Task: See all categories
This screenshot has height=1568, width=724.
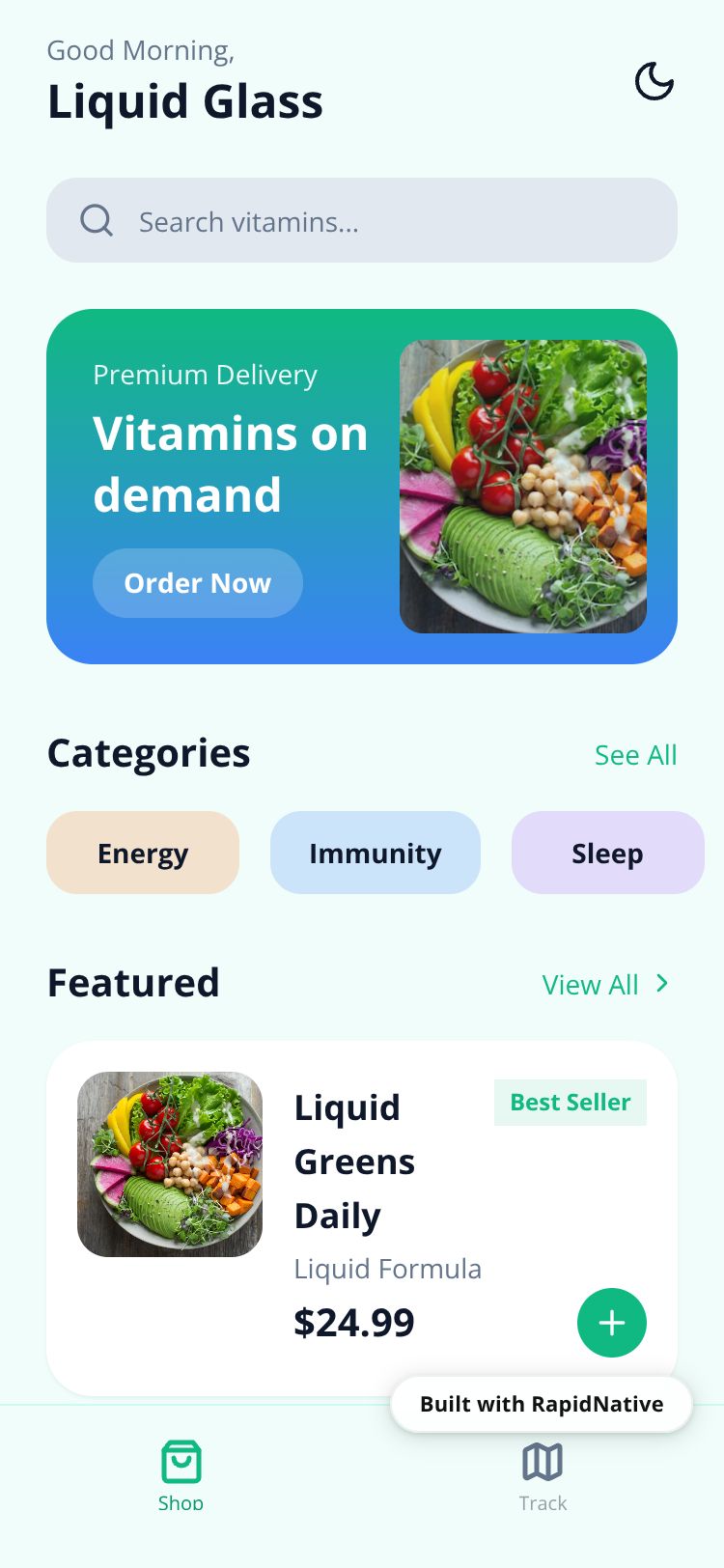Action: [635, 755]
